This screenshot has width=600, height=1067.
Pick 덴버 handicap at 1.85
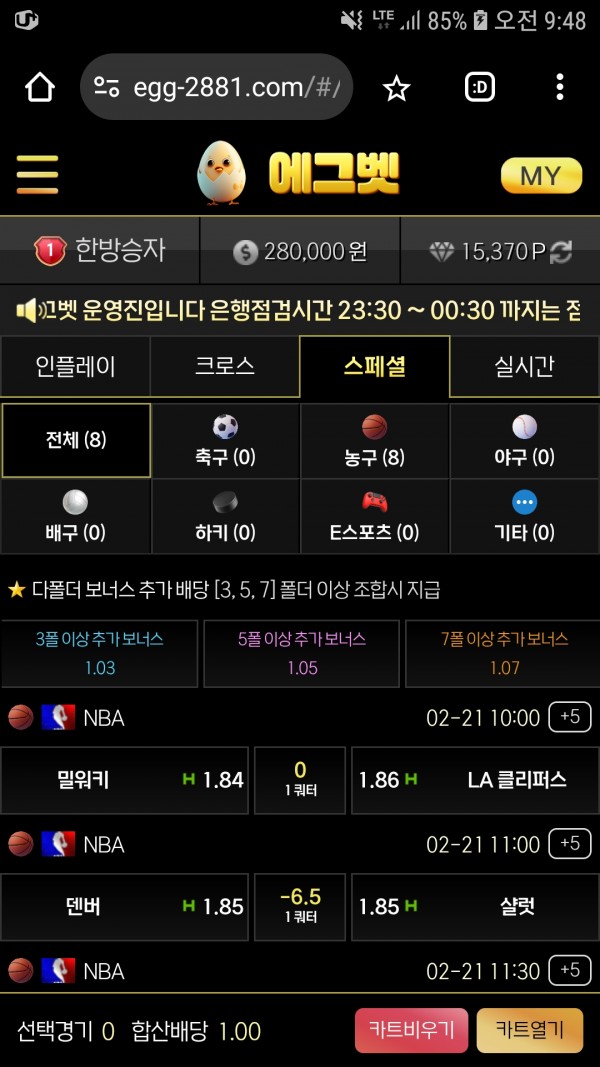click(124, 907)
